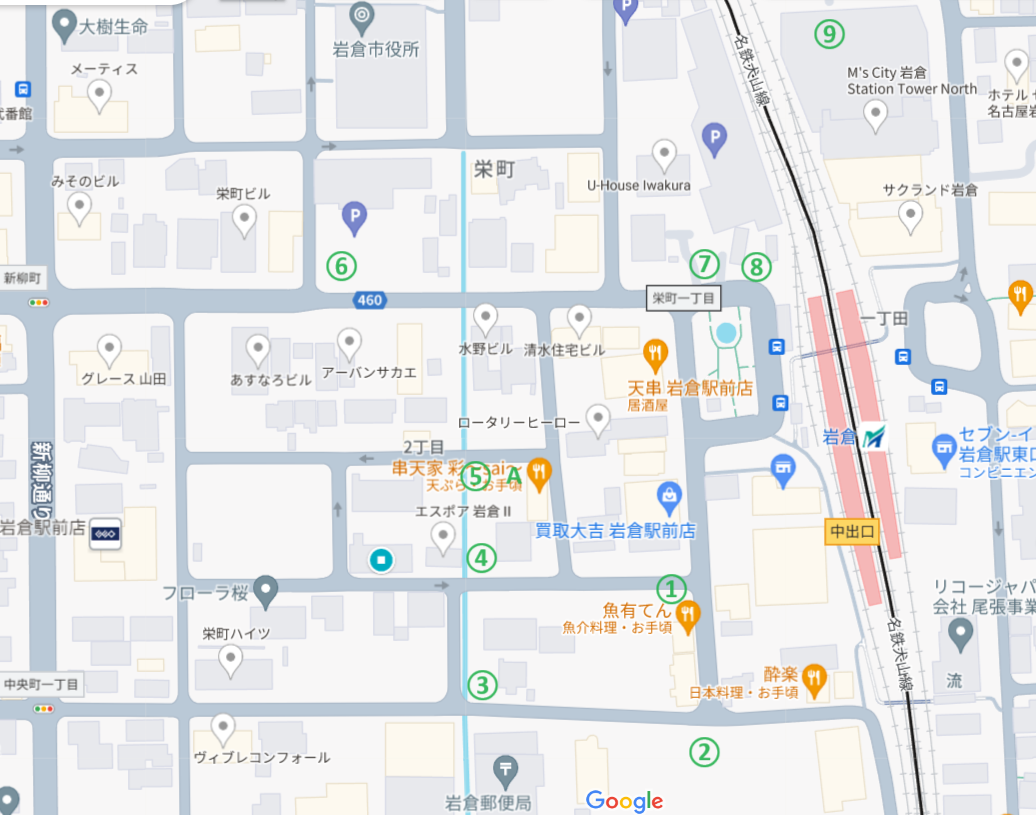Open the 岩倉郵便局 post office marker

click(x=507, y=770)
